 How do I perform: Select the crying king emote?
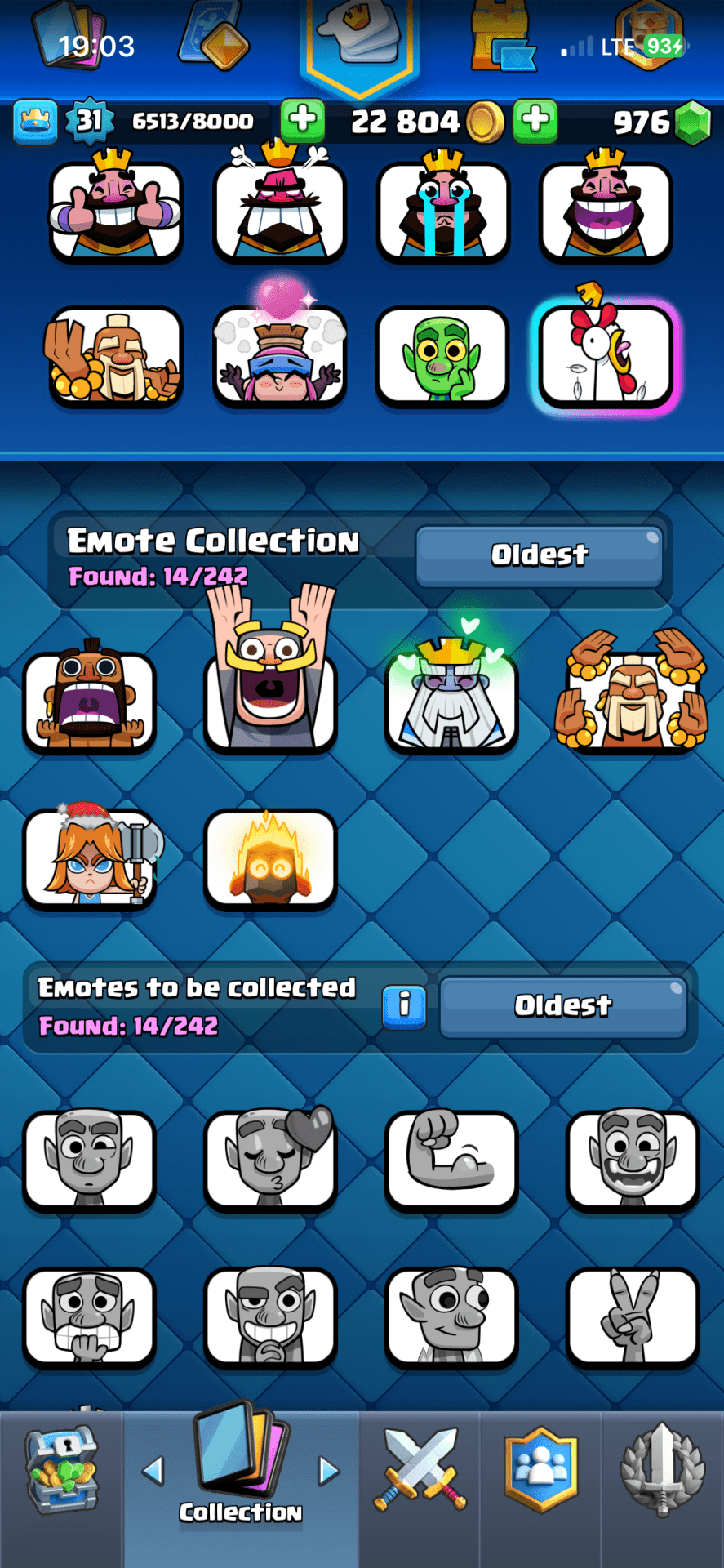pos(442,211)
